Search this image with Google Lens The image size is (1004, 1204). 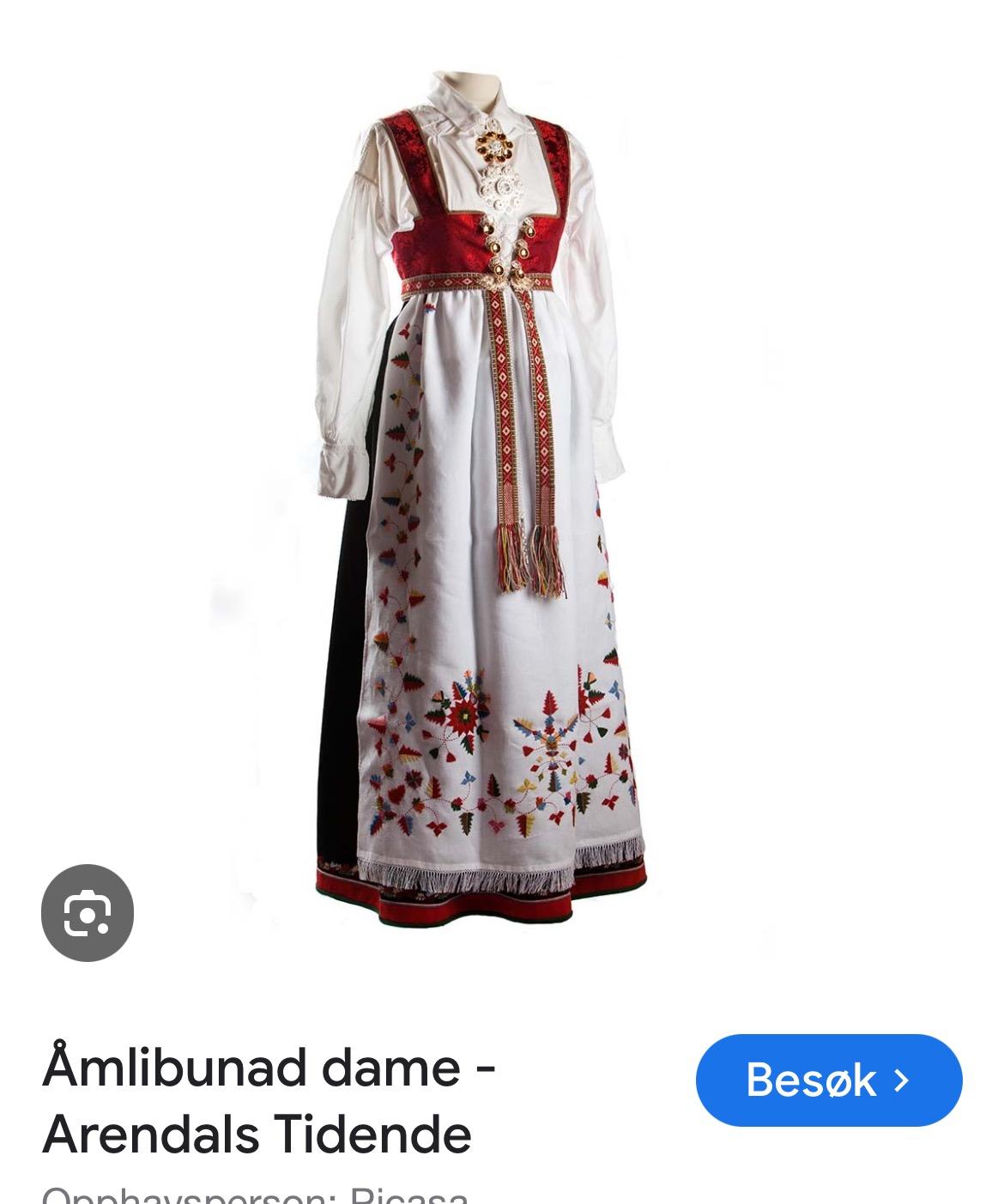tap(88, 912)
